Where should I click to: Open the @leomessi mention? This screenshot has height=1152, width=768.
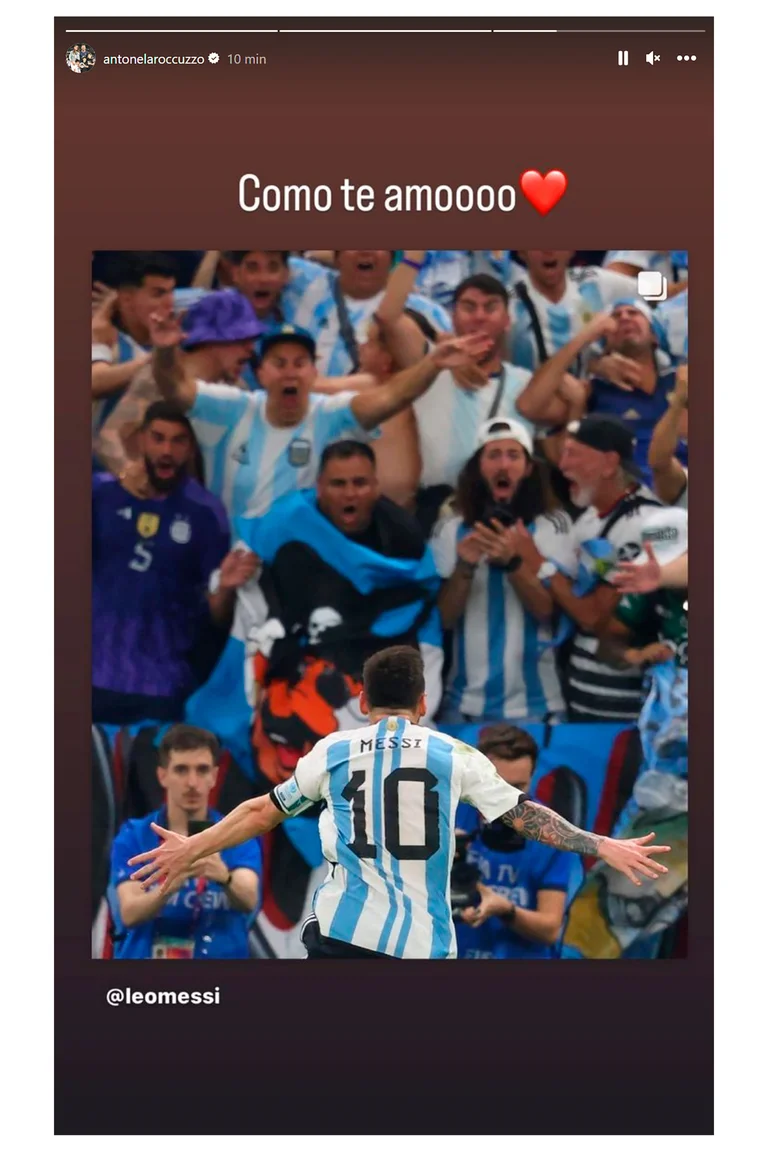(163, 996)
